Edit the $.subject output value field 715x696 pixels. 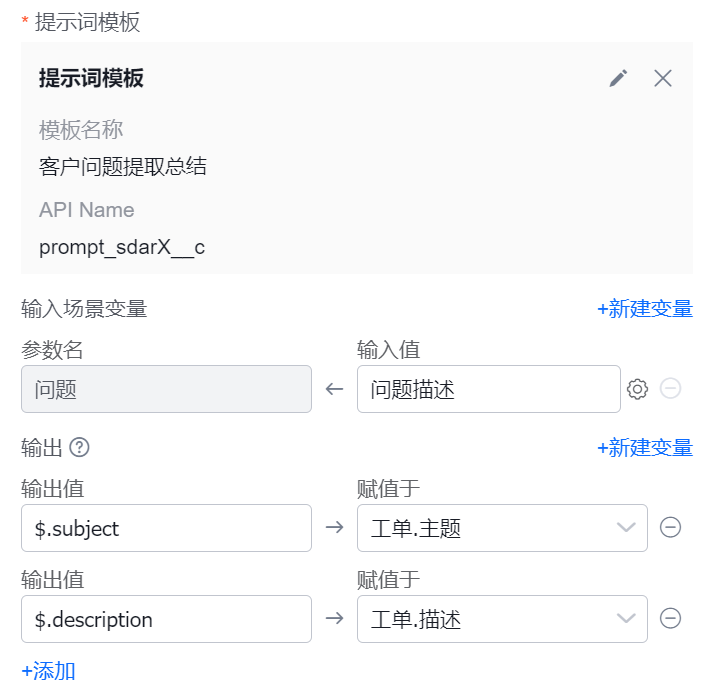tap(166, 528)
